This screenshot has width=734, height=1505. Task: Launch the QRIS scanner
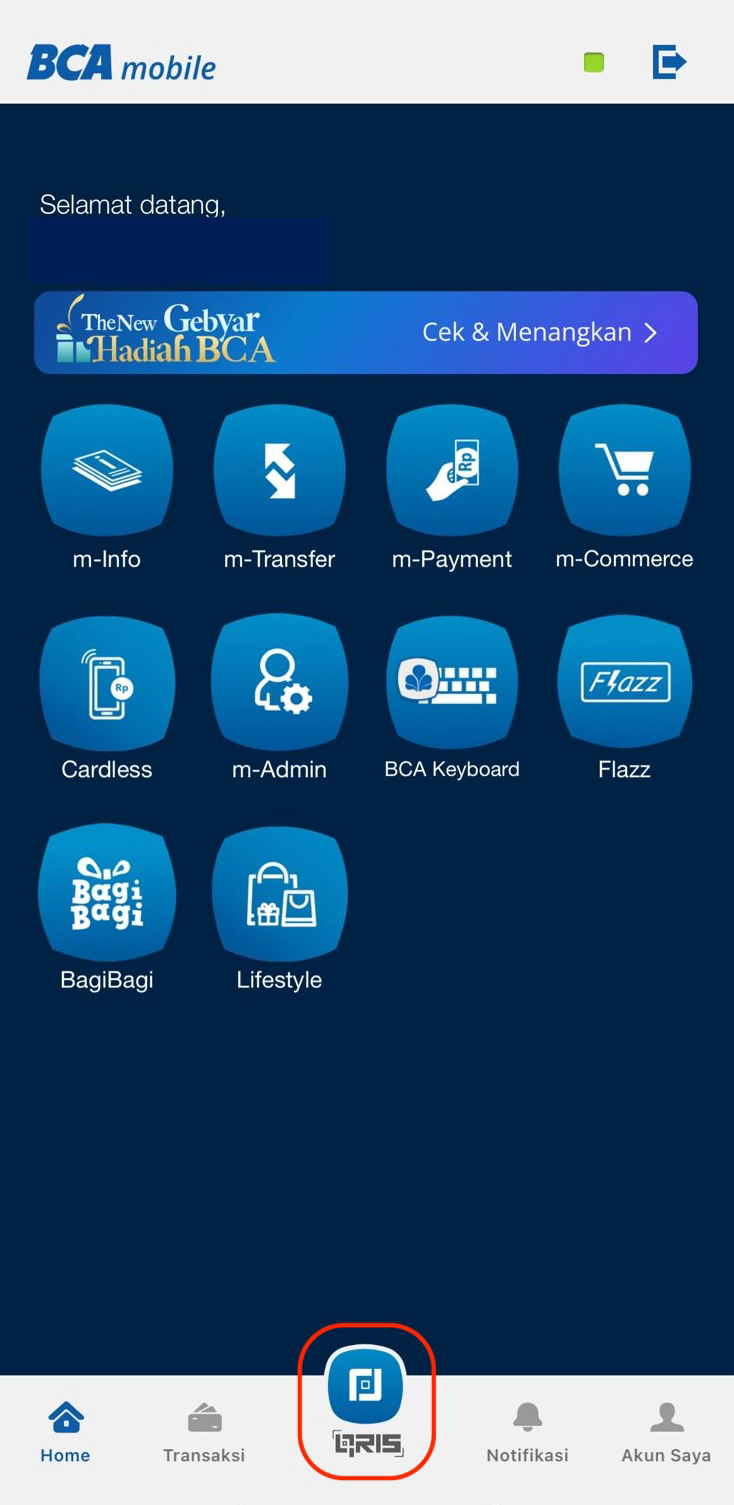tap(366, 1401)
